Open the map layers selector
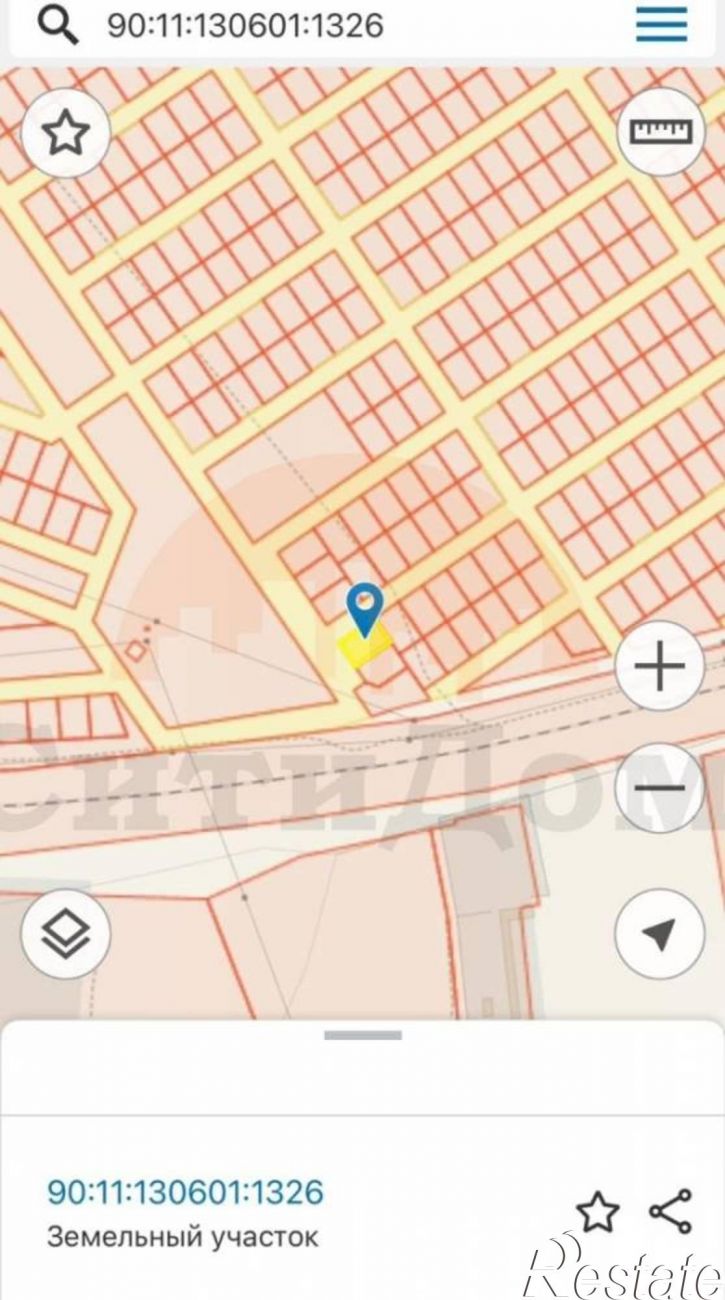The image size is (725, 1300). click(66, 933)
